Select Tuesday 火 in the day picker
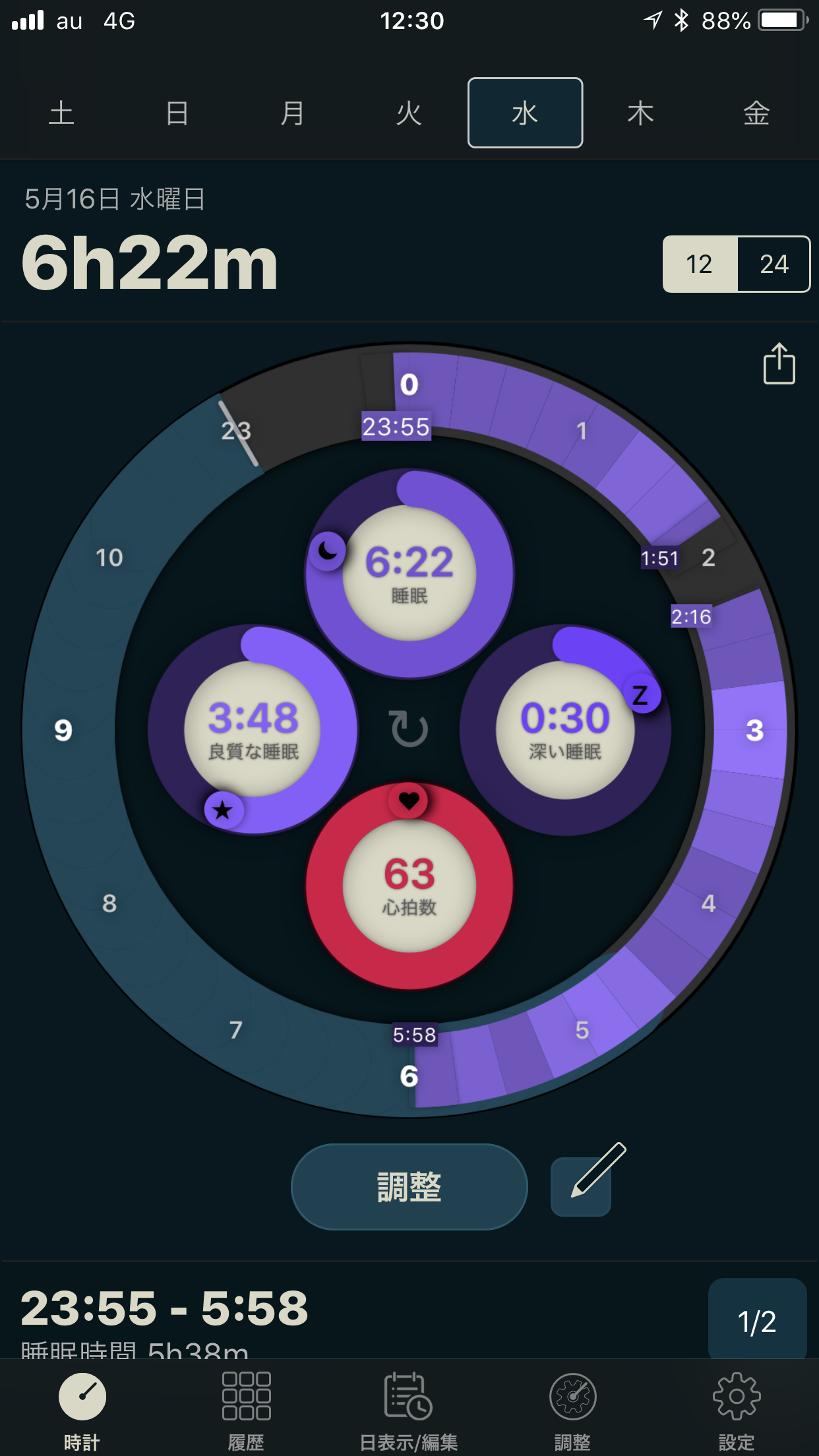 tap(409, 113)
